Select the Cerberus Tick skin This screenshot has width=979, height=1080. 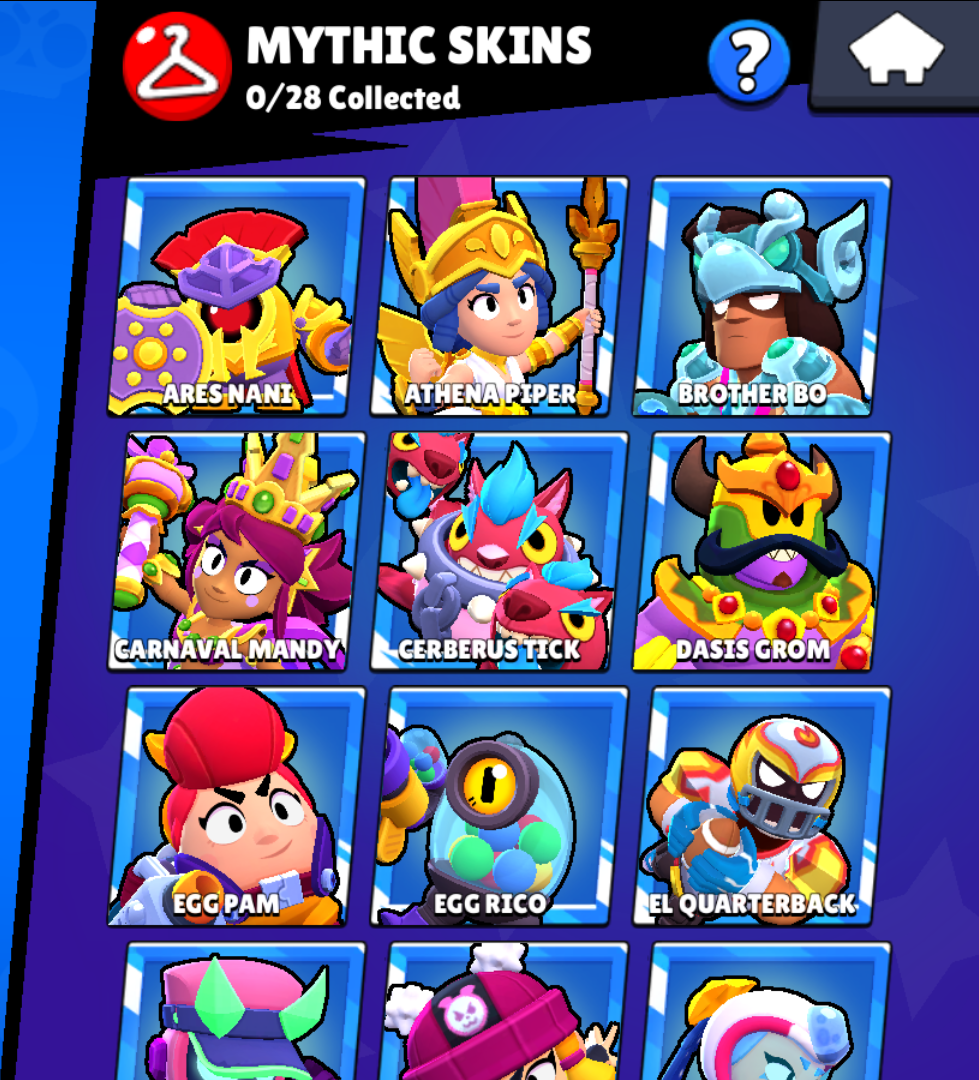(500, 551)
